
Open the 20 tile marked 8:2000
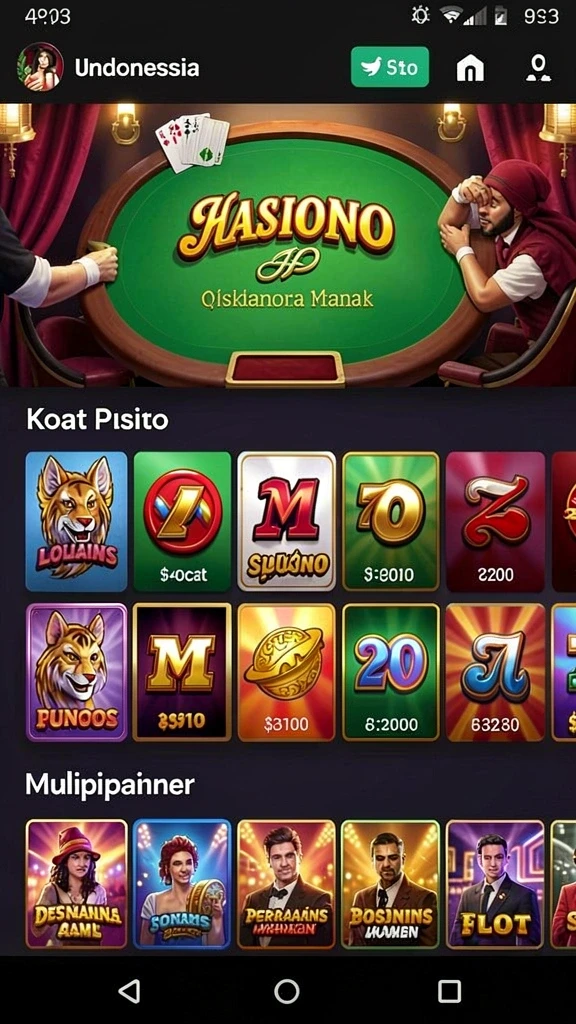pos(391,672)
